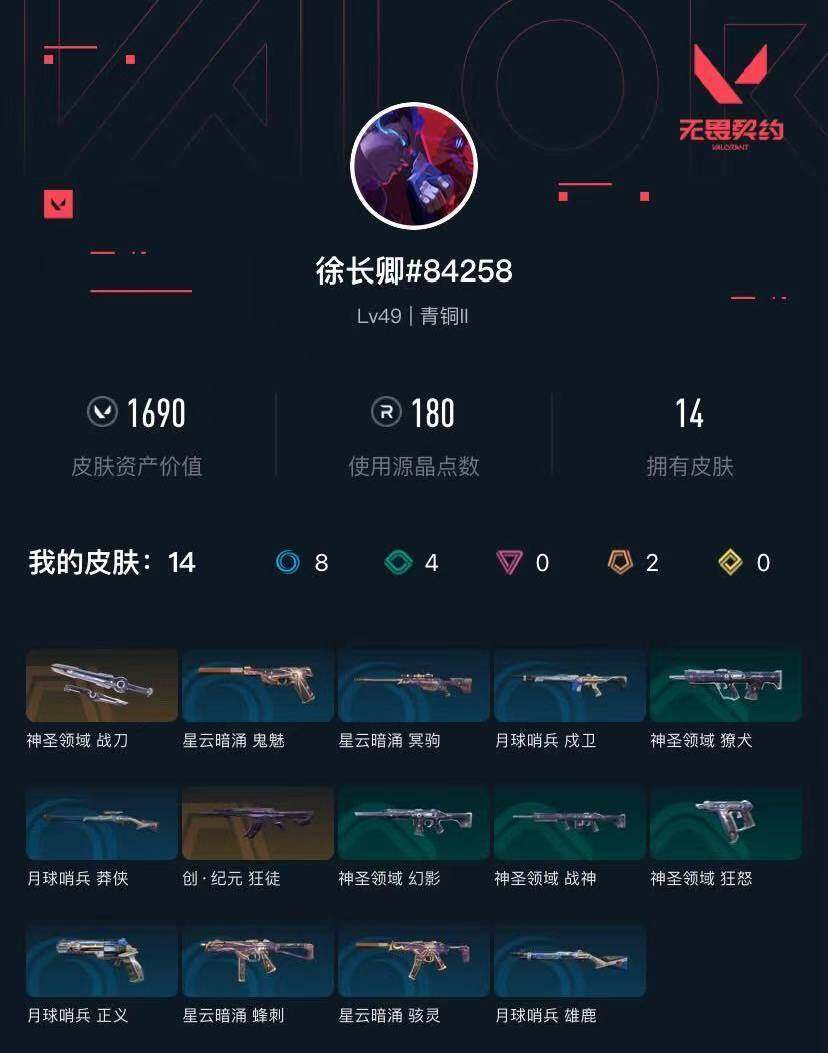
Task: Select the 神圣领域 獠犬 rifle skin
Action: [726, 685]
